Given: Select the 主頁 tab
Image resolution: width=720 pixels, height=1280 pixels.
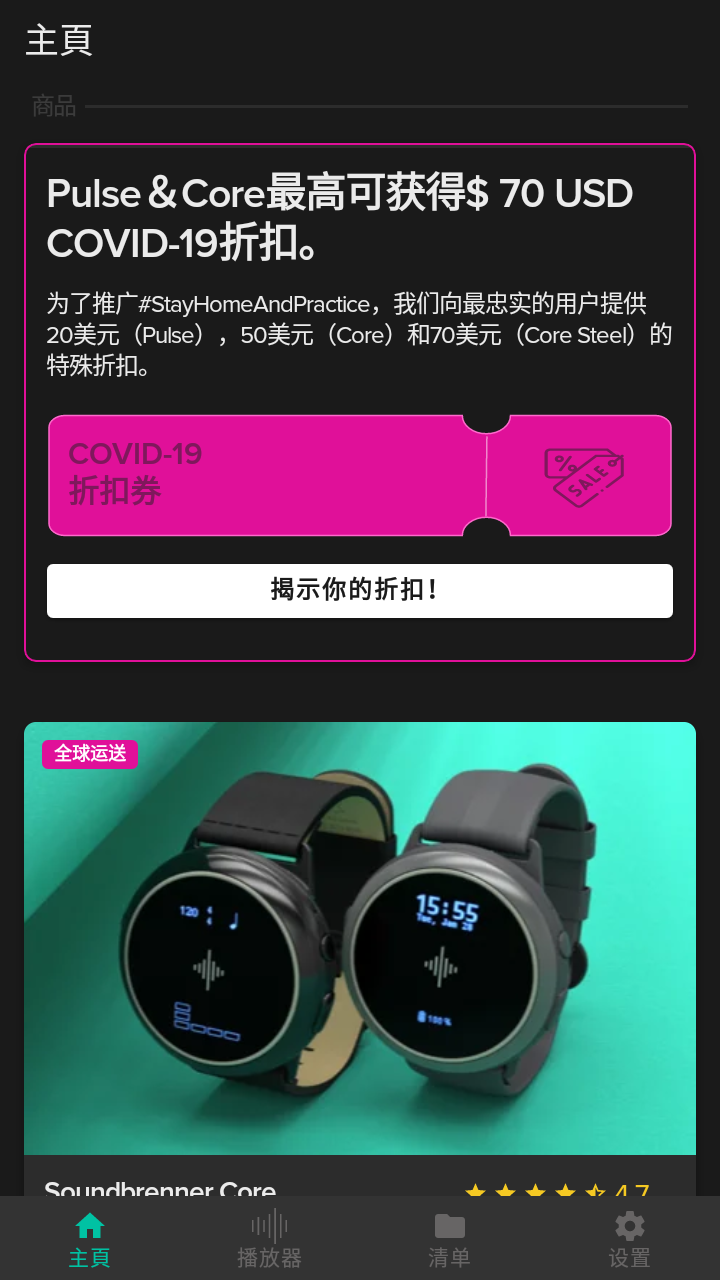Looking at the screenshot, I should [89, 1240].
